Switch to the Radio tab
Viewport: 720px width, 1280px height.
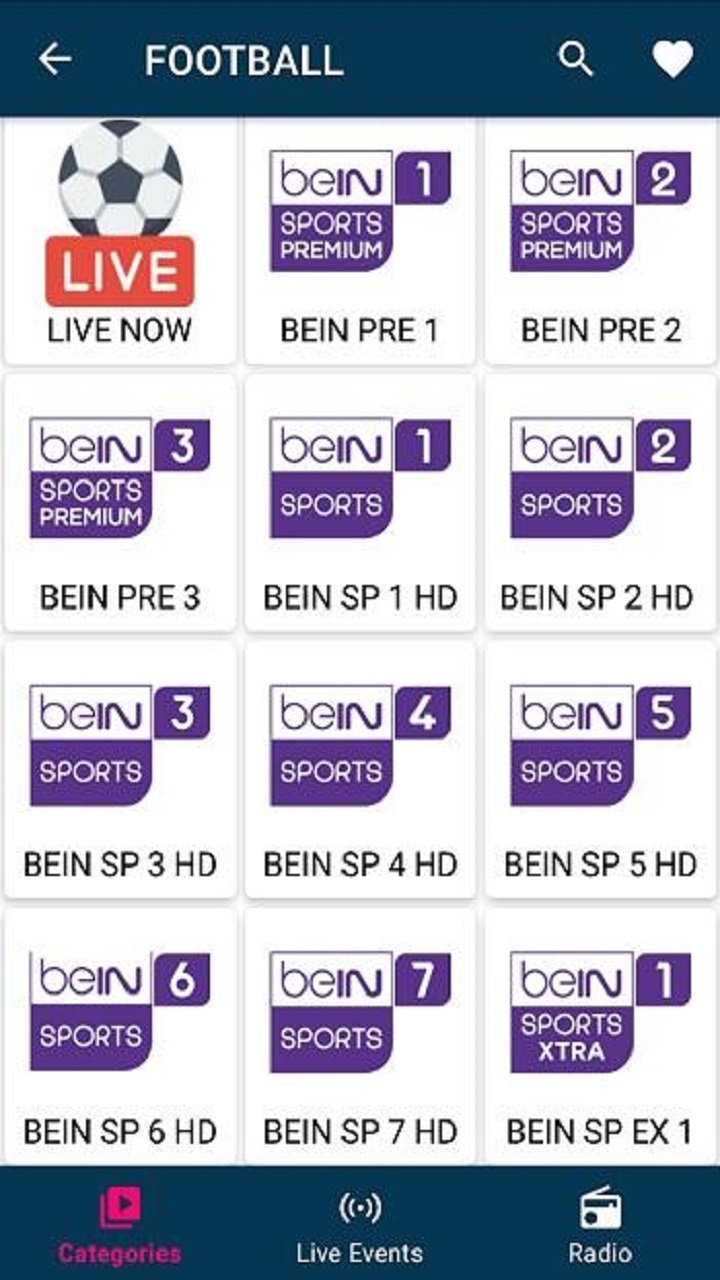coord(600,1227)
